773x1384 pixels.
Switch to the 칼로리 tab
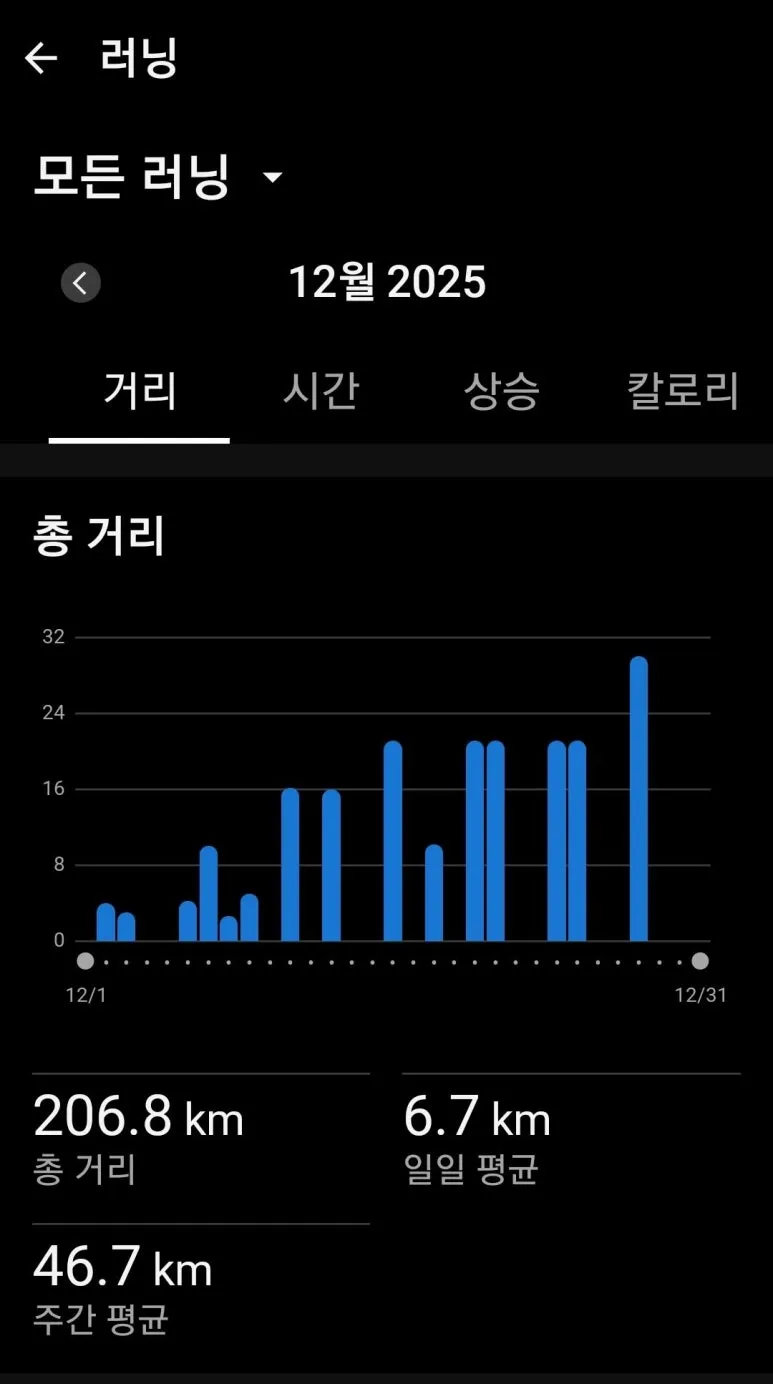point(683,393)
